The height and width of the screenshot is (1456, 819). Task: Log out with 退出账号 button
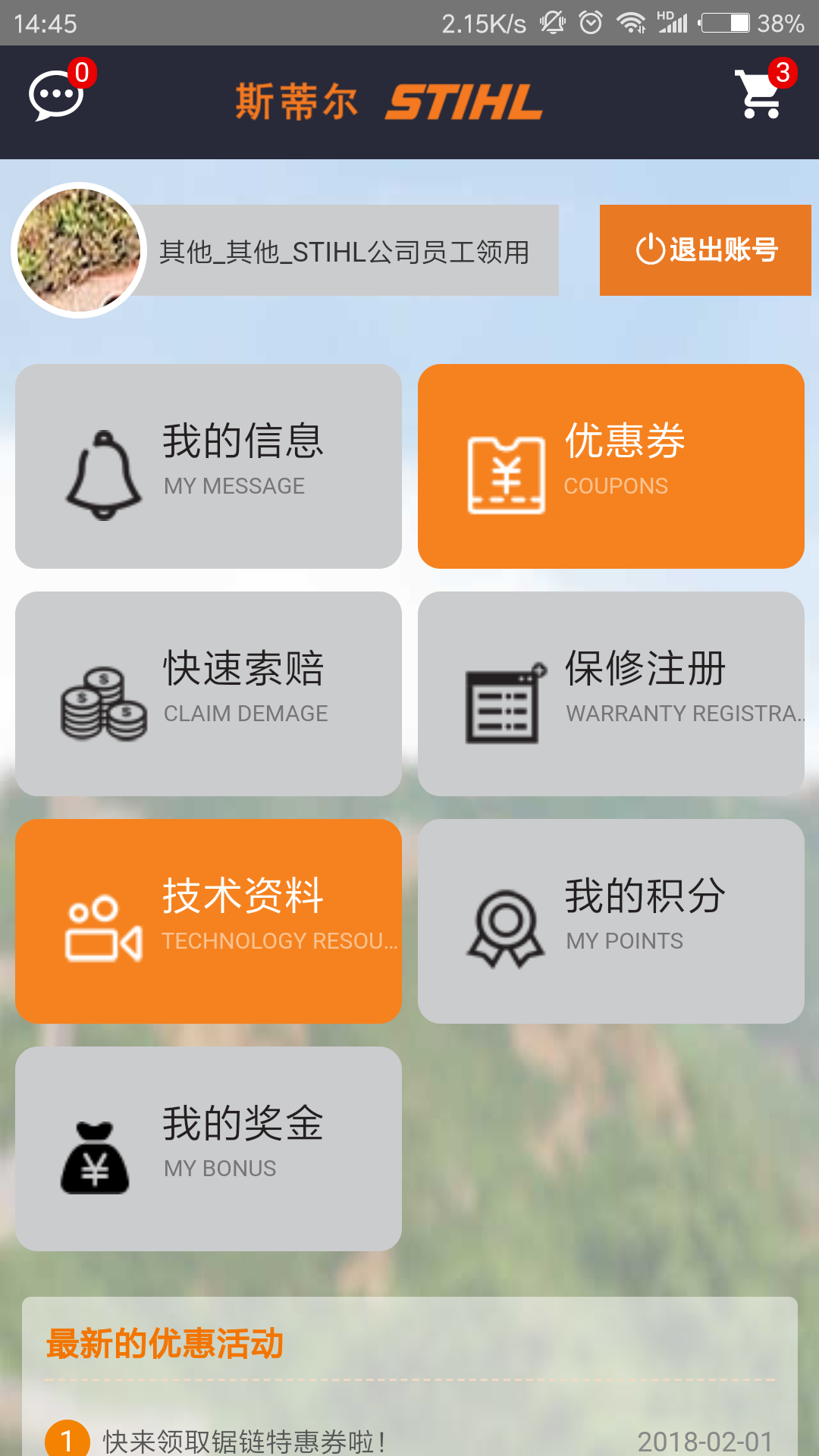[705, 250]
